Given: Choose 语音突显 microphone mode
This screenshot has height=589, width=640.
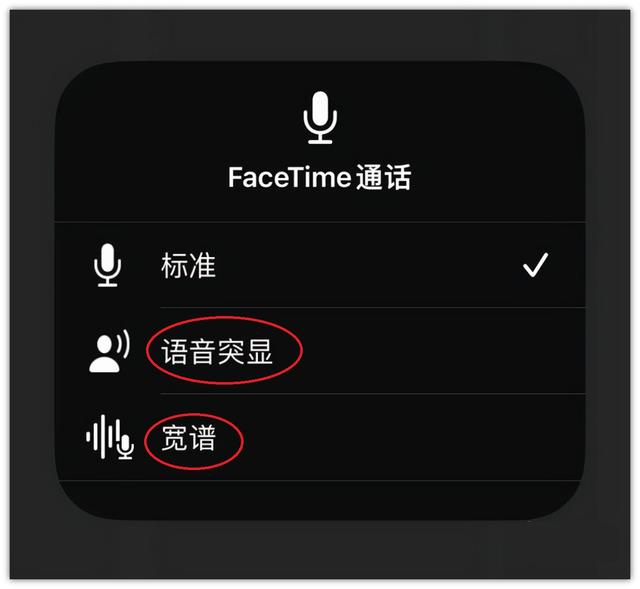Looking at the screenshot, I should (217, 352).
